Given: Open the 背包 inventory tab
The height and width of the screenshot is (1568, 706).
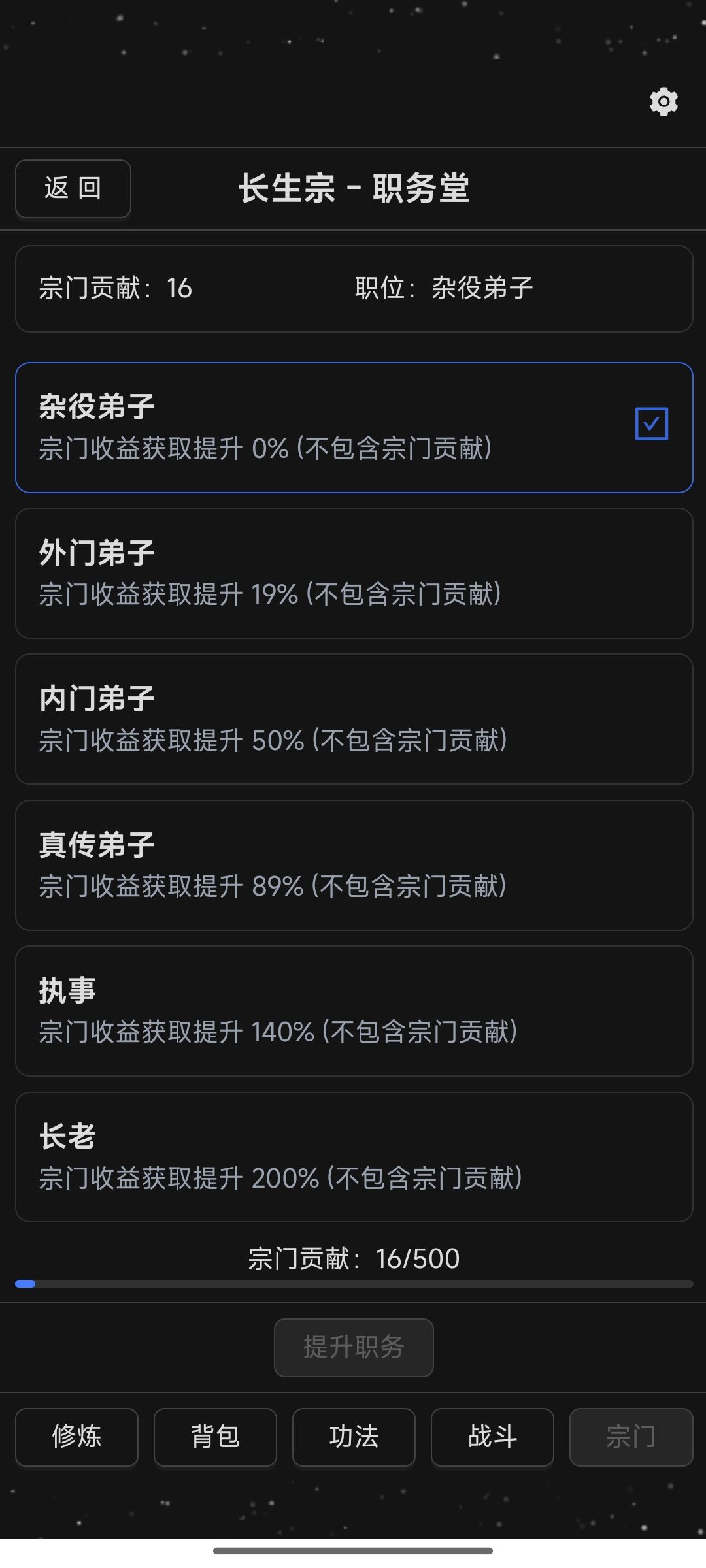Looking at the screenshot, I should [x=215, y=1438].
